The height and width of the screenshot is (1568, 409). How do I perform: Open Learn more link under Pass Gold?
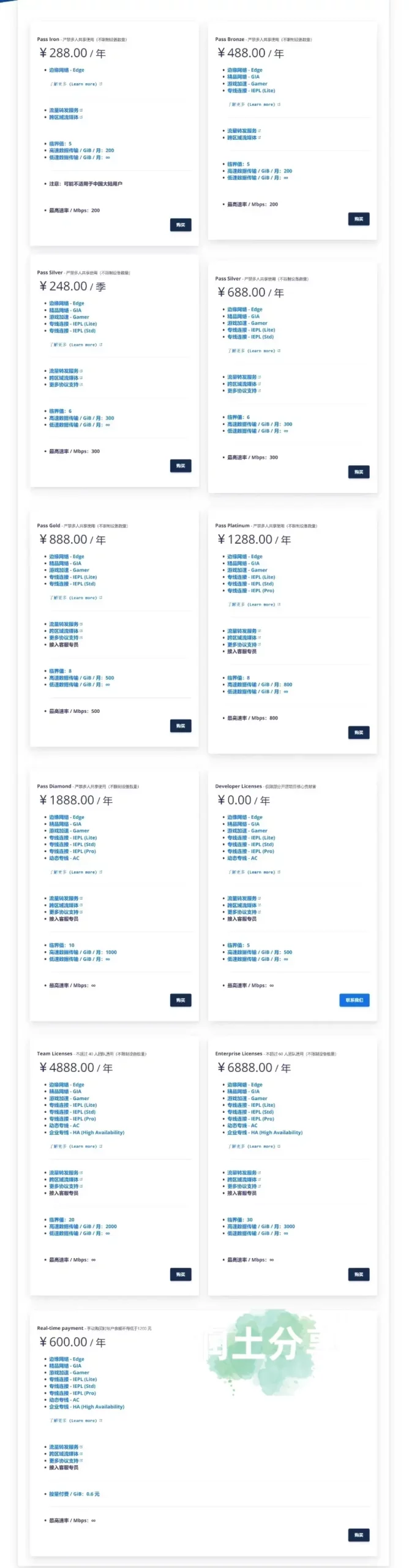coord(77,597)
